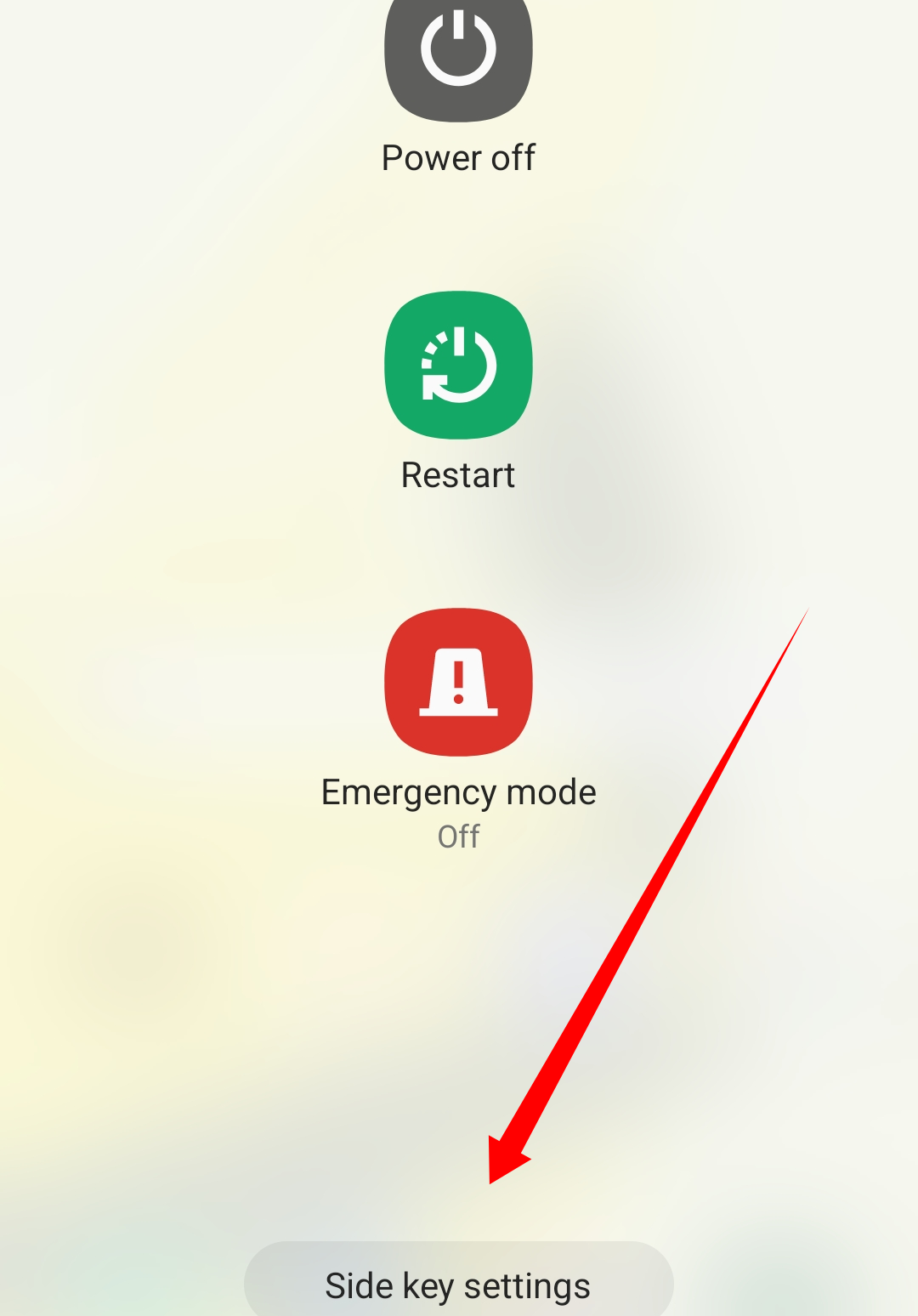Restart the phone
Viewport: 918px width, 1316px height.
458,366
